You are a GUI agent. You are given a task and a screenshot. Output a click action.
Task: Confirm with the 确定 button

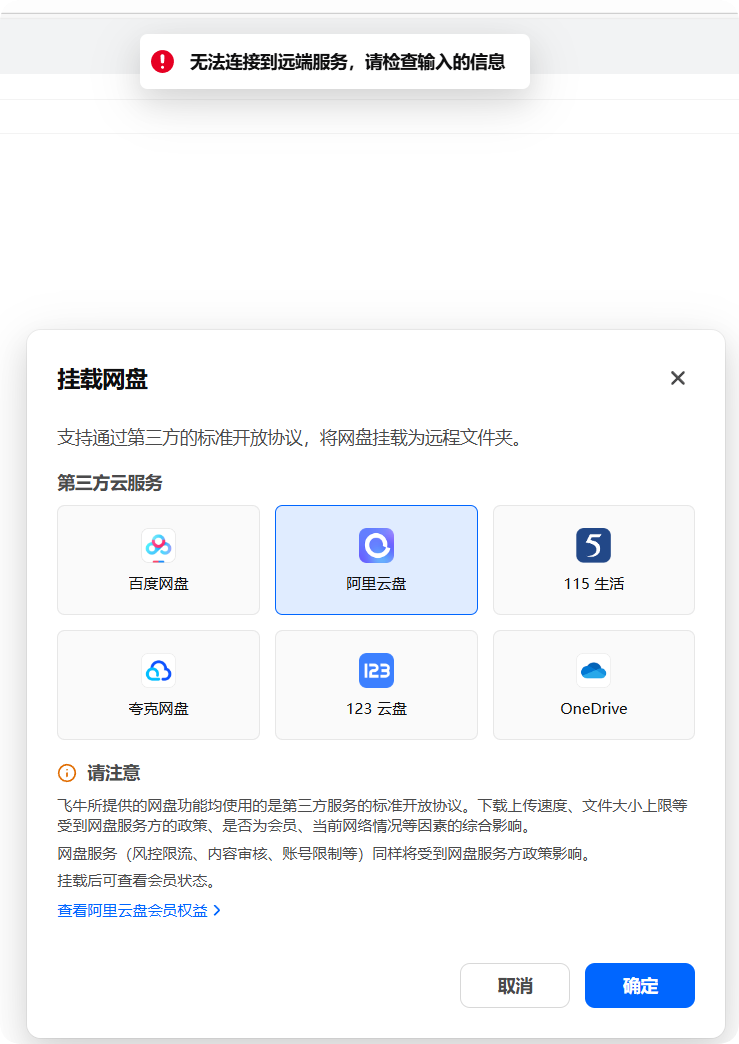(639, 985)
